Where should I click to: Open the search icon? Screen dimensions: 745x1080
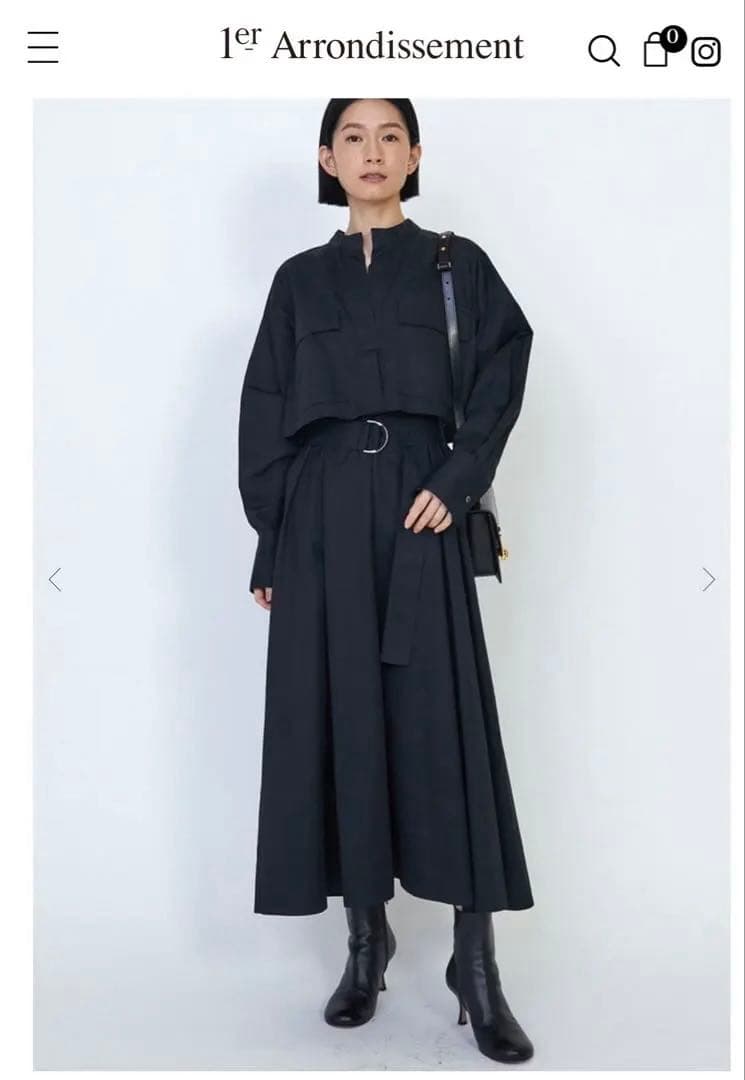pos(603,50)
